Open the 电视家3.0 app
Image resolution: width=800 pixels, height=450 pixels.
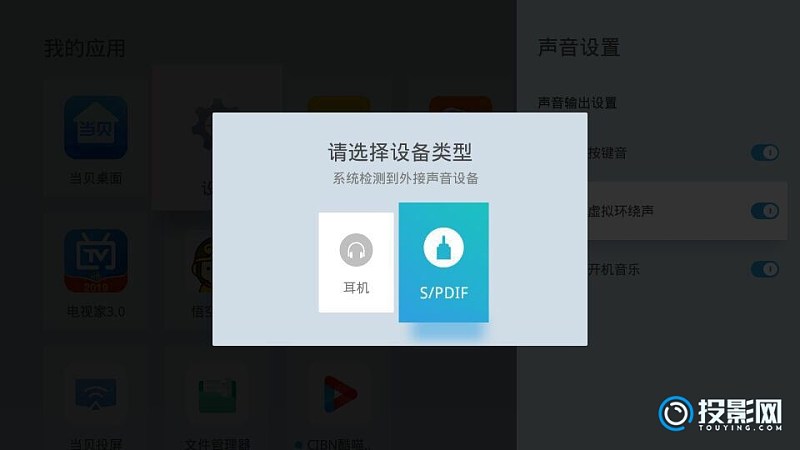coord(95,272)
